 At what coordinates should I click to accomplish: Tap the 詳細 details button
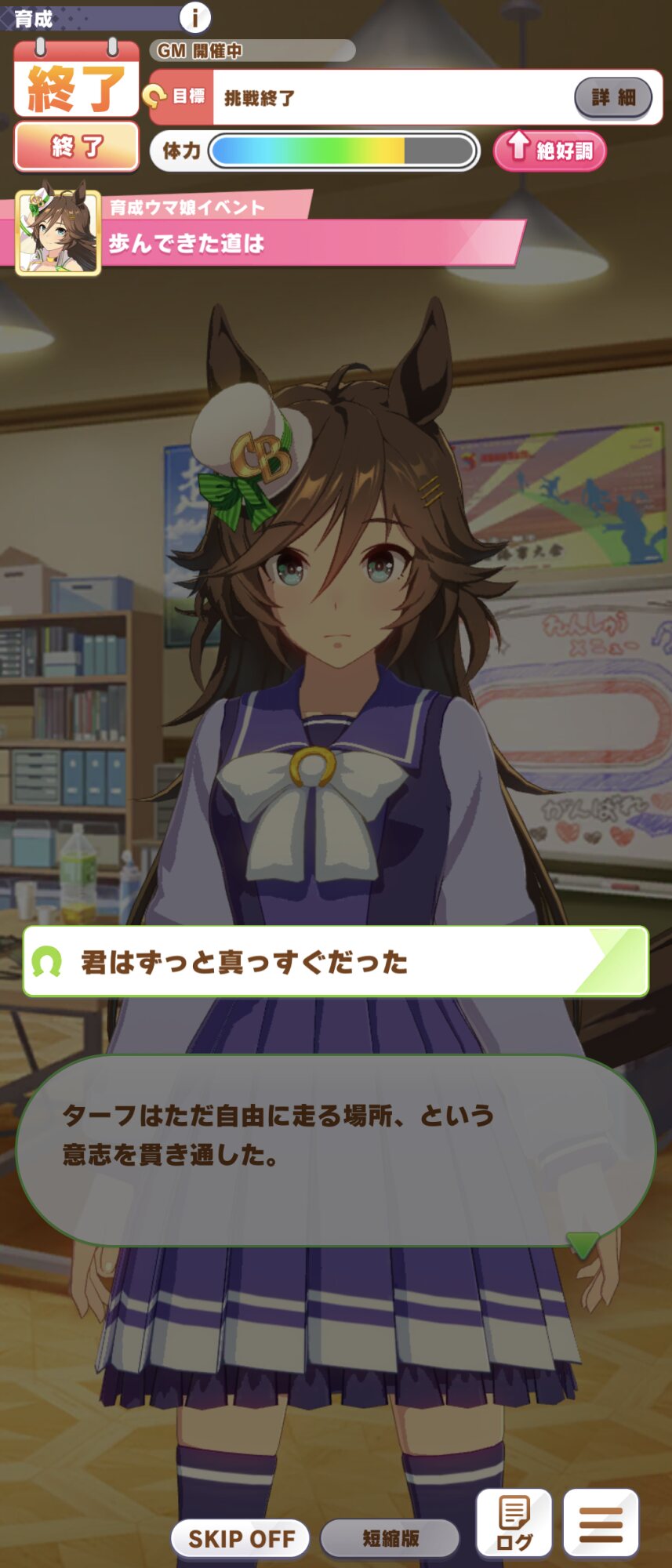click(x=612, y=97)
